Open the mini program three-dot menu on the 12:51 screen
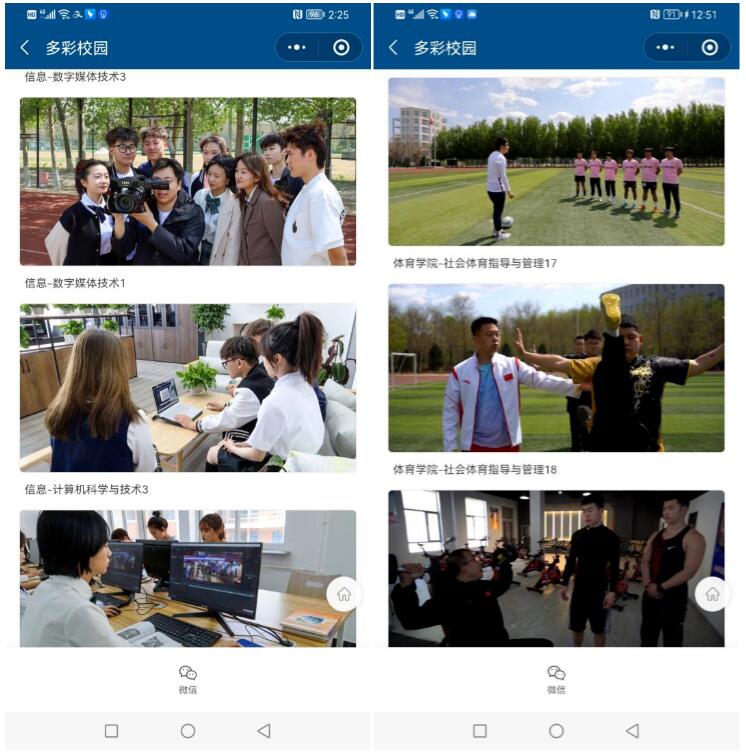746x754 pixels. [665, 47]
